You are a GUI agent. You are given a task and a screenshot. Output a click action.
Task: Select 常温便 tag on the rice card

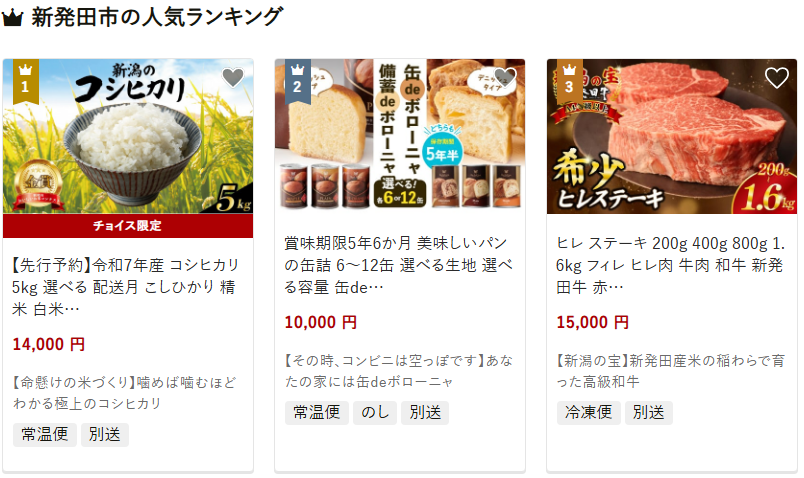(x=43, y=434)
